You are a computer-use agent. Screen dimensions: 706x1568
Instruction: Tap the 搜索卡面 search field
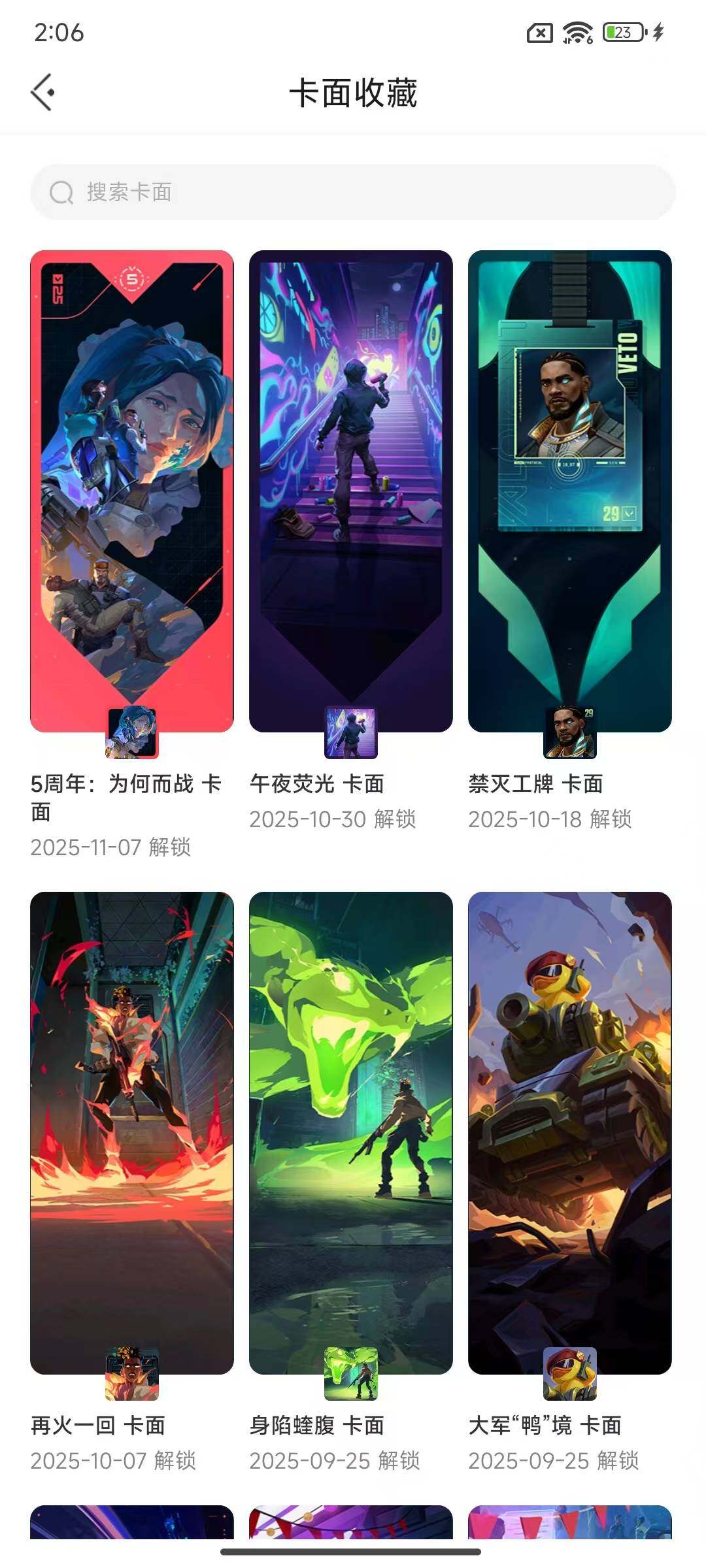353,192
